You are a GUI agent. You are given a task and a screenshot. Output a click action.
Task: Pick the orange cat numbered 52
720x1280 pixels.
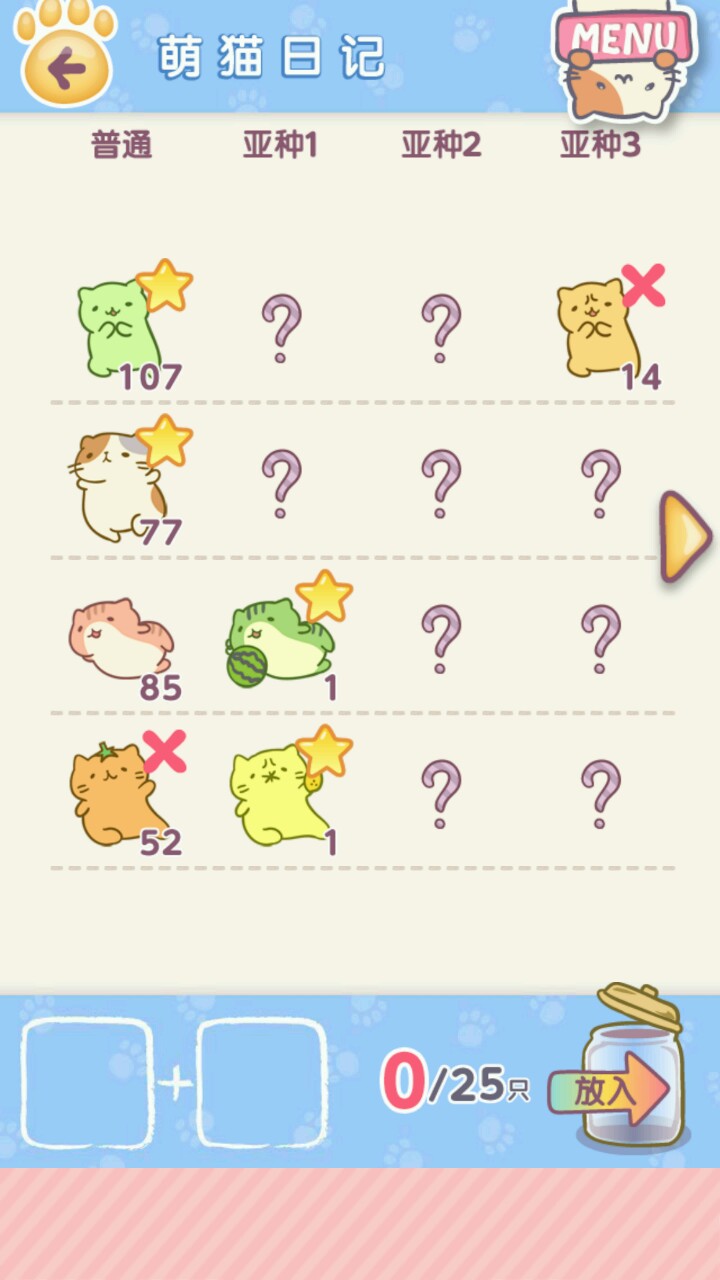pyautogui.click(x=114, y=795)
